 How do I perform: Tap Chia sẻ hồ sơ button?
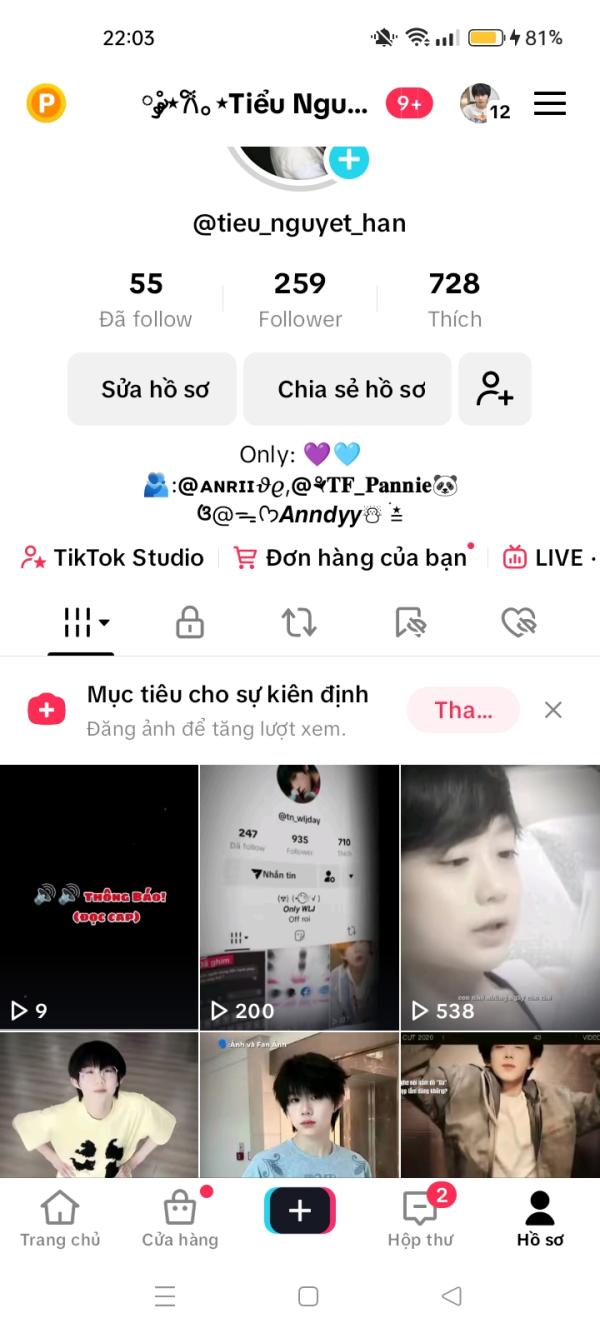click(x=351, y=389)
